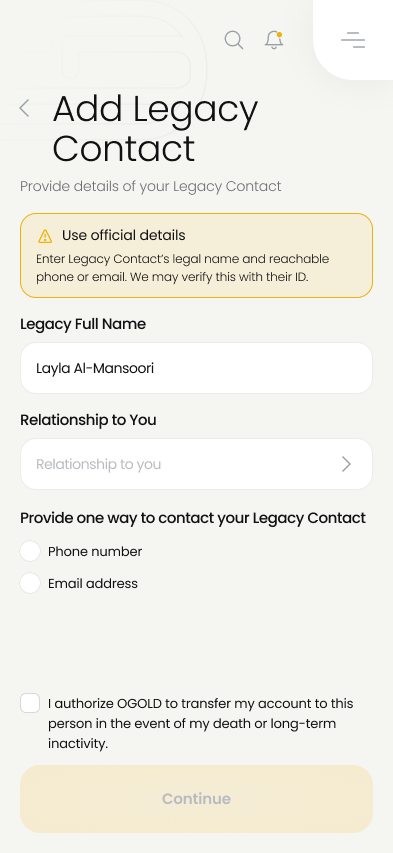Tap the Continue button
Viewport: 393px width, 853px height.
coord(196,799)
